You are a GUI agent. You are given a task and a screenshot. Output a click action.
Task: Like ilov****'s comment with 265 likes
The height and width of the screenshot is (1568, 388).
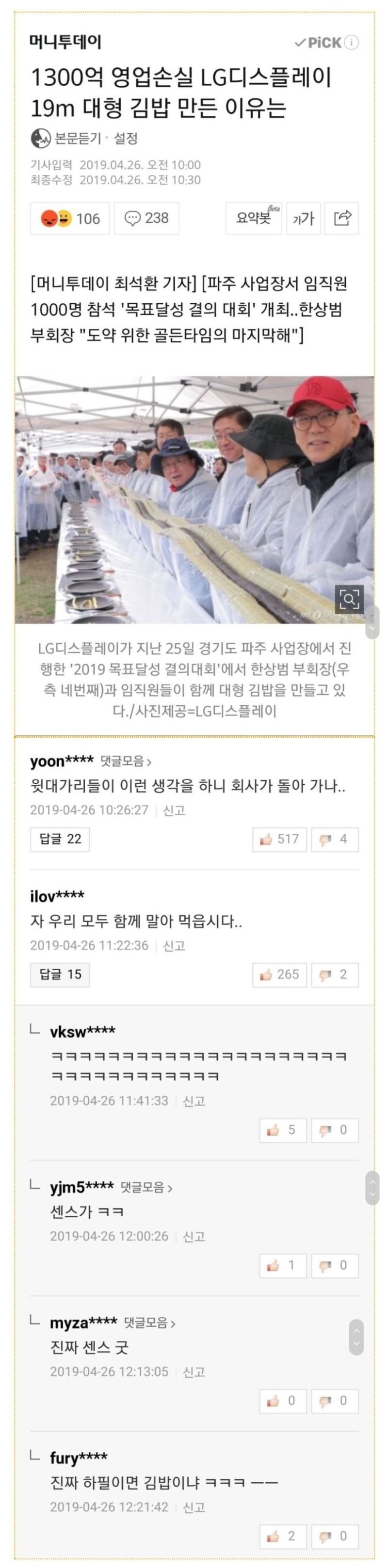click(279, 974)
